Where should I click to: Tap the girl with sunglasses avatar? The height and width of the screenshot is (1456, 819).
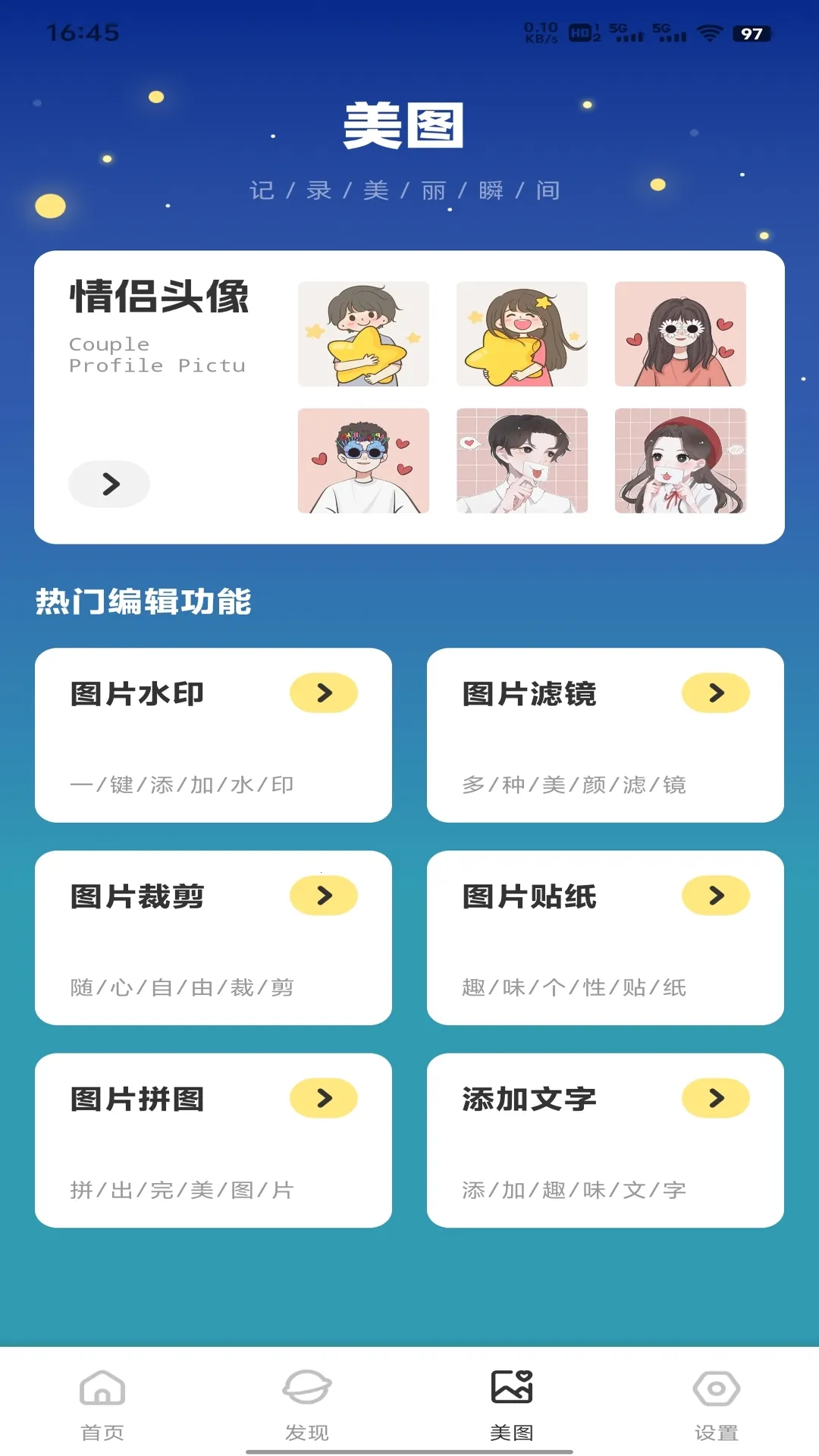(681, 334)
